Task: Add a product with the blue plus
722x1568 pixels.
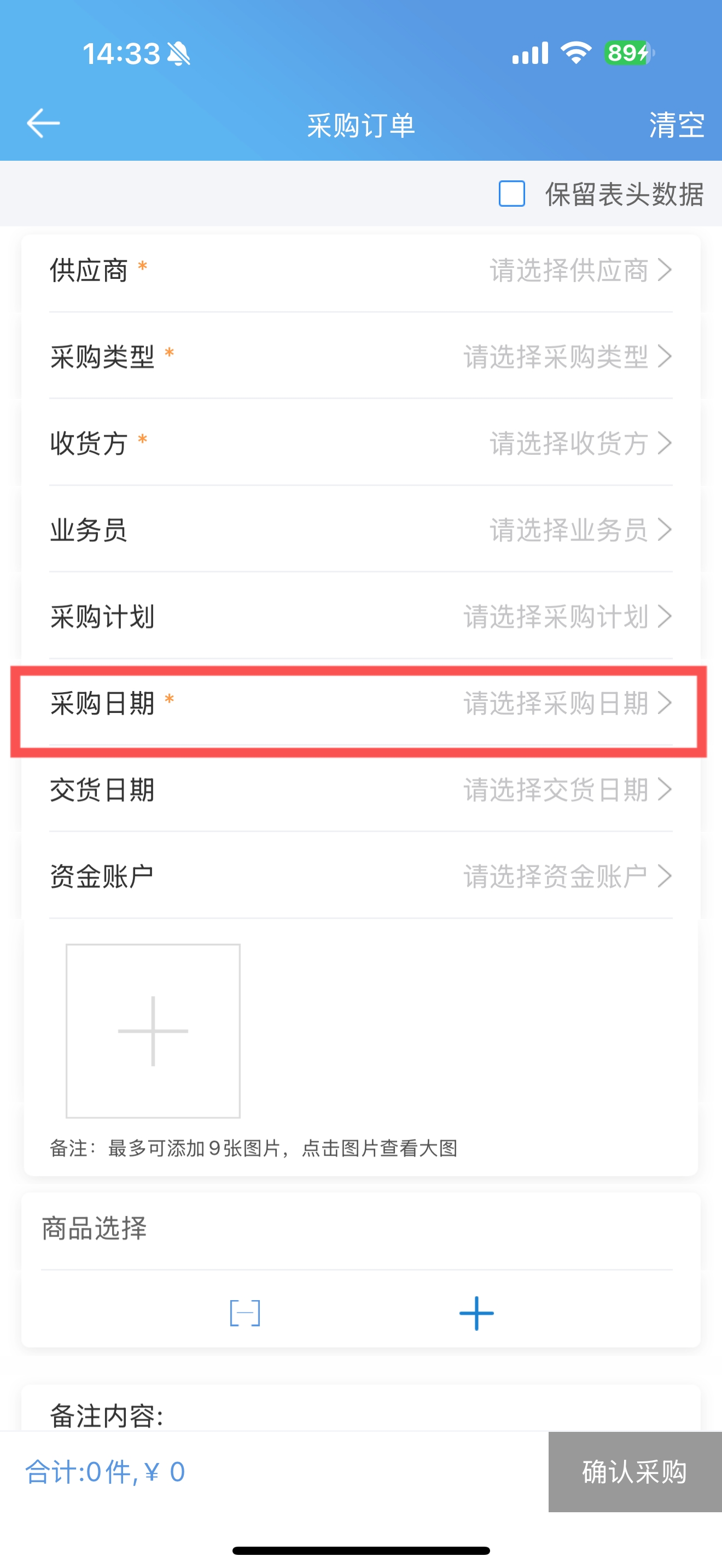Action: 476,1313
